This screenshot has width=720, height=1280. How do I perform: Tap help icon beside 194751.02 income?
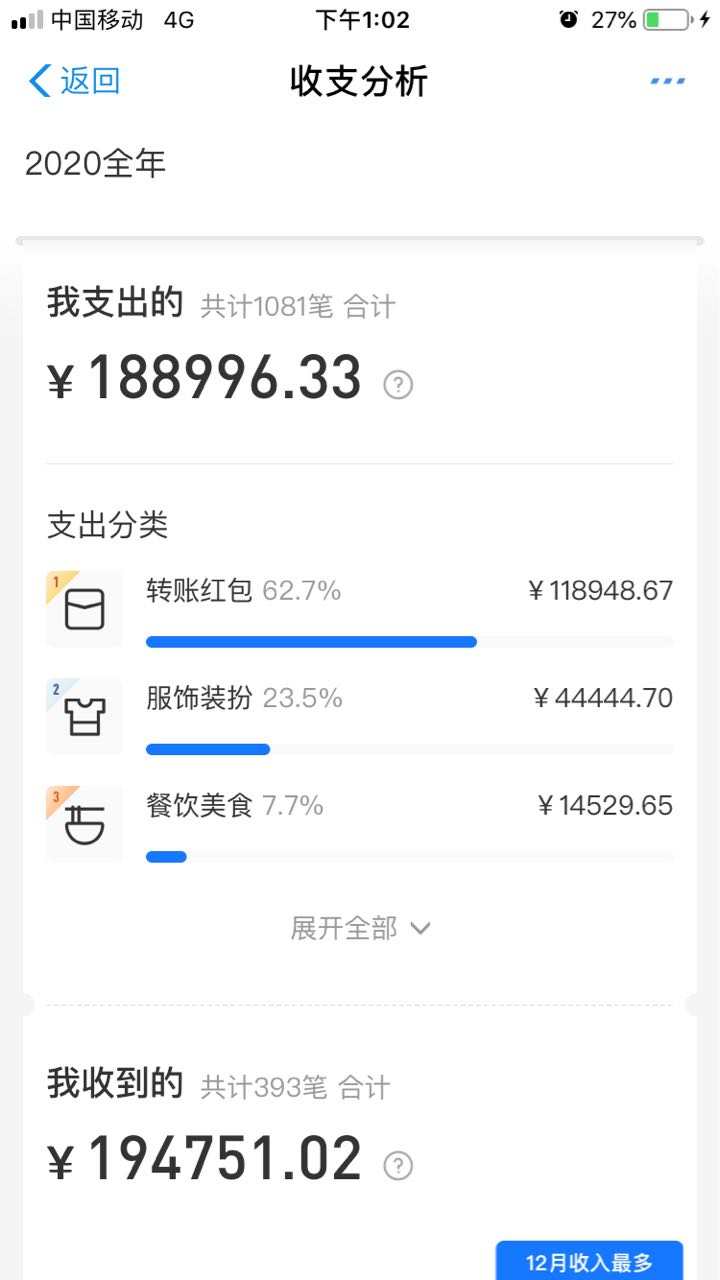398,1165
